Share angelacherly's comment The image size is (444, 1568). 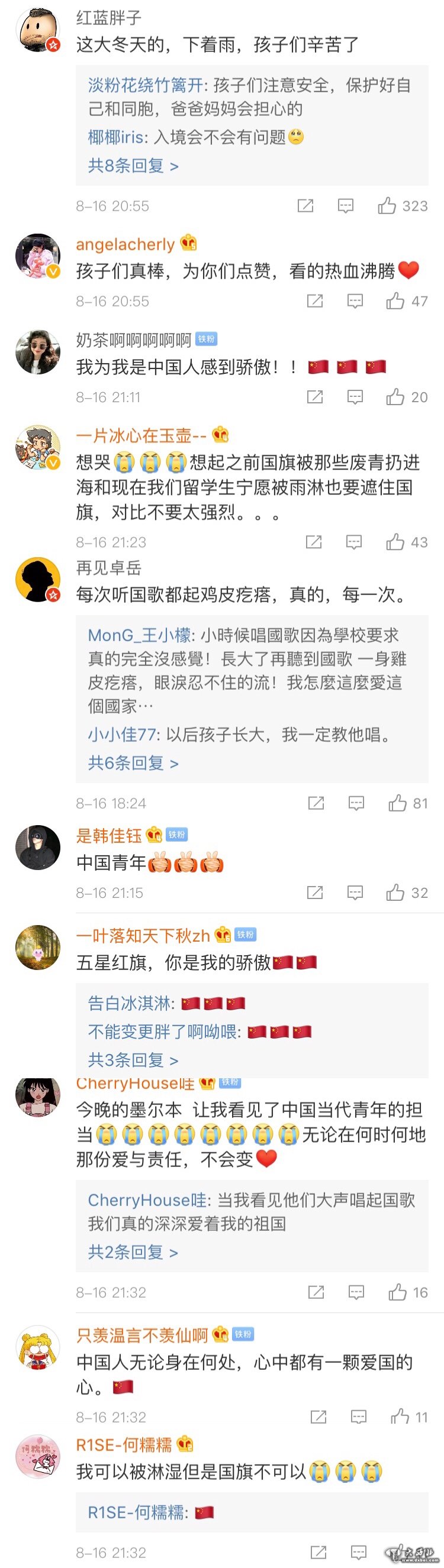pyautogui.click(x=314, y=300)
